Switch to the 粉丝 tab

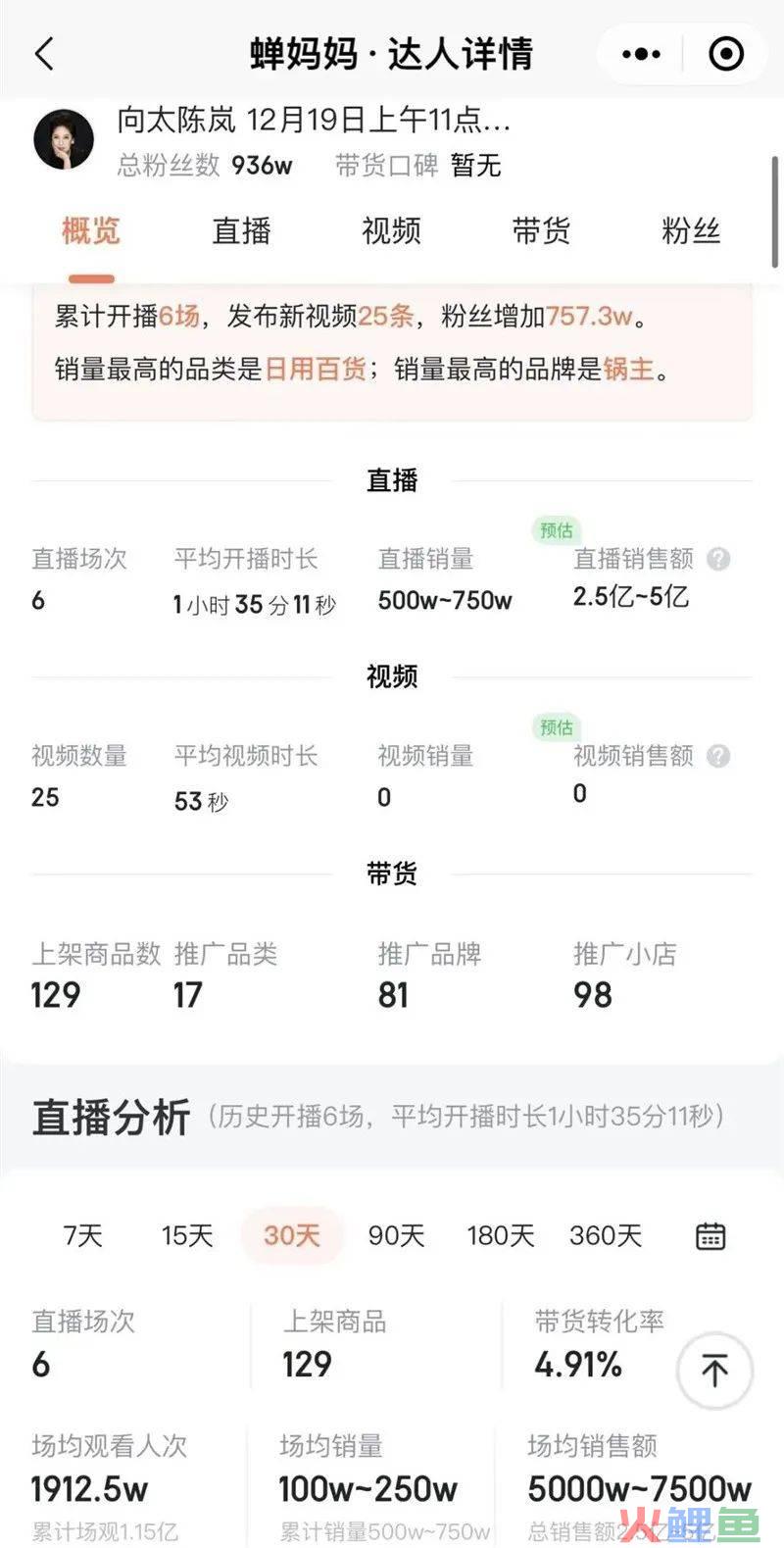[x=691, y=231]
